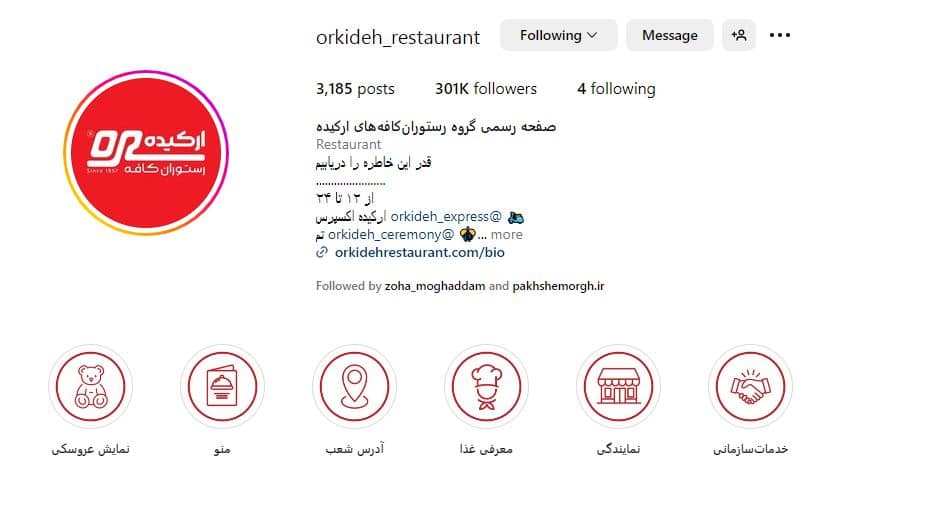This screenshot has height=507, width=930.
Task: Open follower zoha_moghaddam's profile
Action: click(434, 286)
